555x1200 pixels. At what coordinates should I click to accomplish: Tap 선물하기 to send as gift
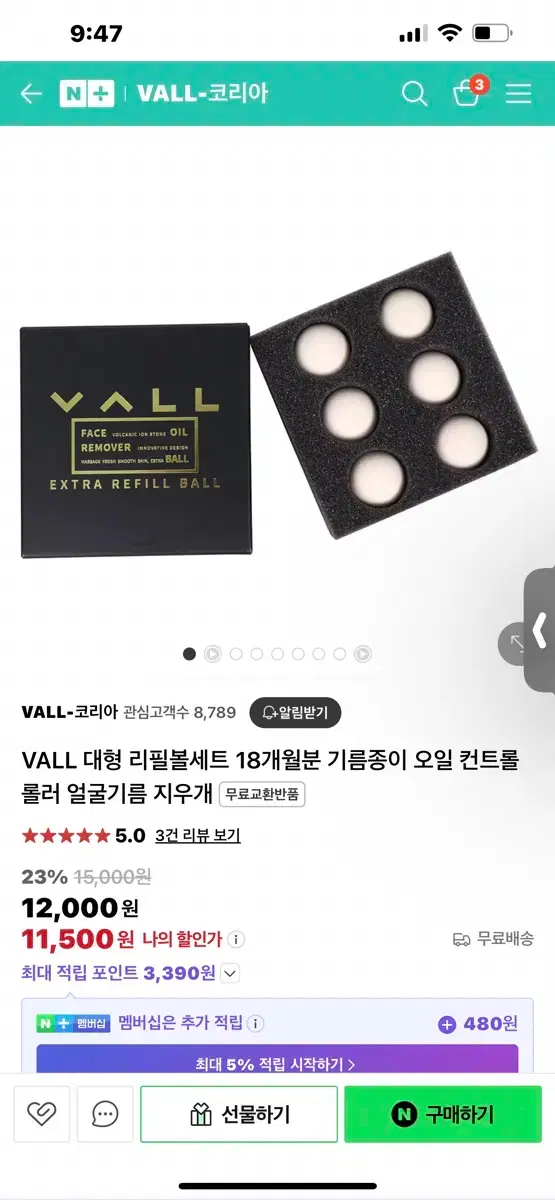coord(239,1114)
